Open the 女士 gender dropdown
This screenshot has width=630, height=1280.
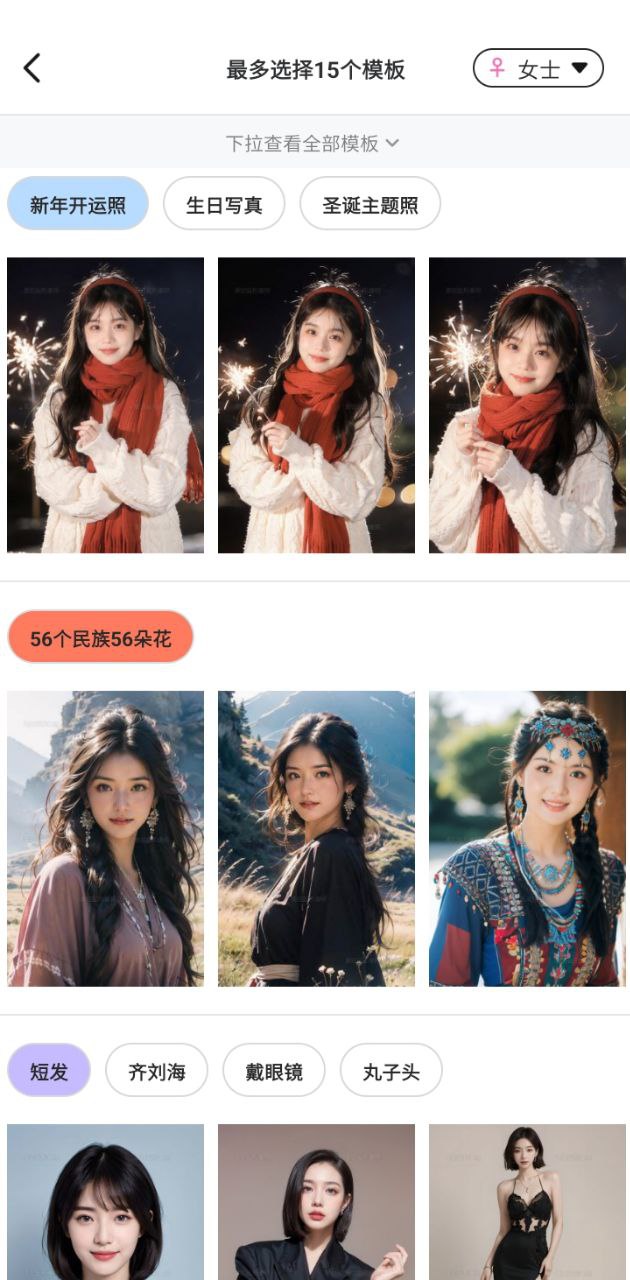point(538,68)
